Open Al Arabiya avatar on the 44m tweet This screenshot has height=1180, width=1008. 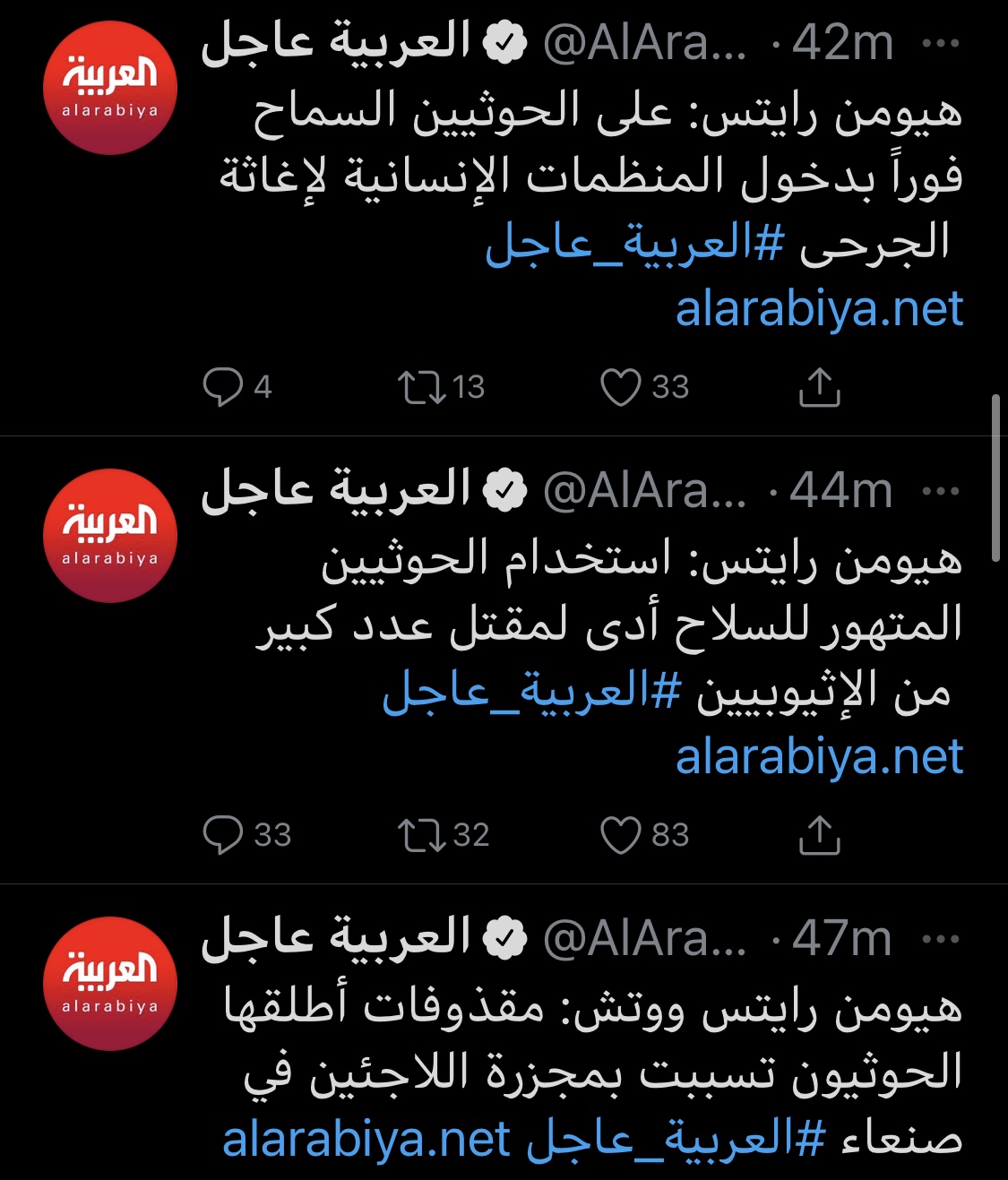click(x=110, y=536)
